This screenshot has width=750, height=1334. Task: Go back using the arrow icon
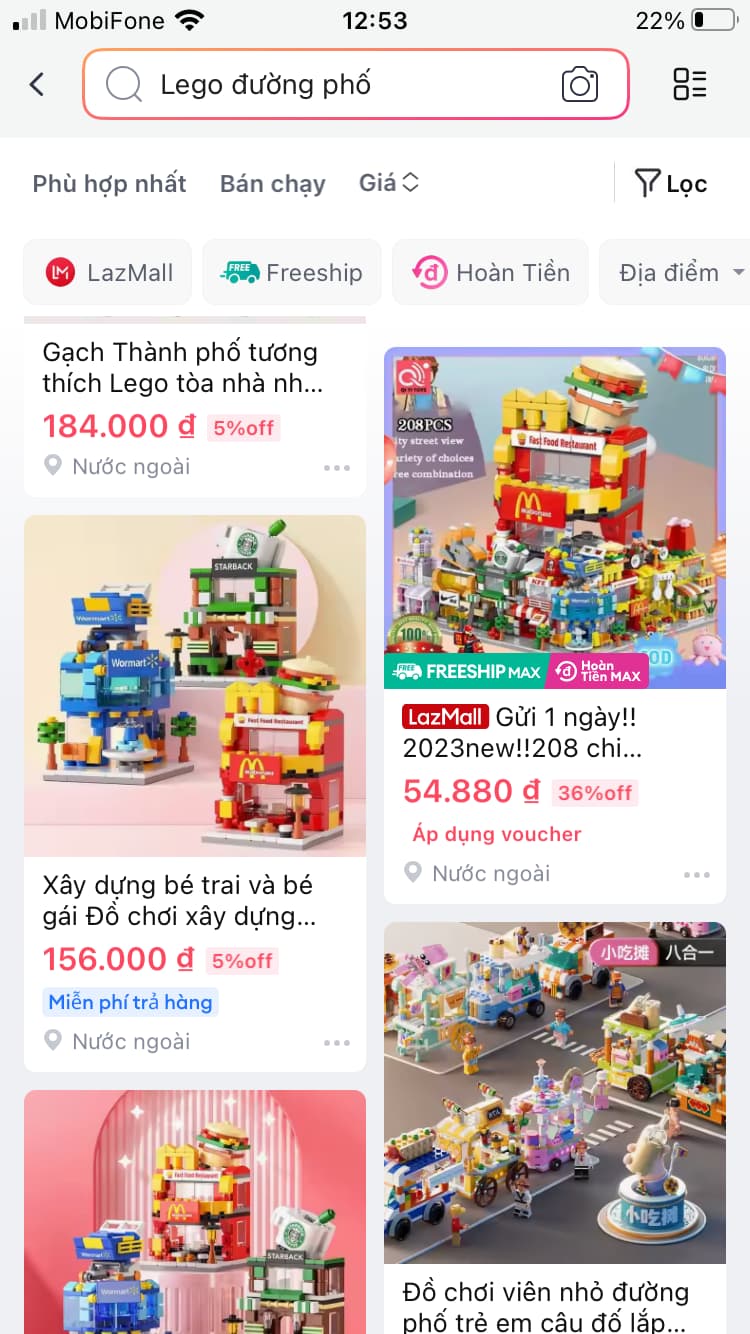pos(37,84)
